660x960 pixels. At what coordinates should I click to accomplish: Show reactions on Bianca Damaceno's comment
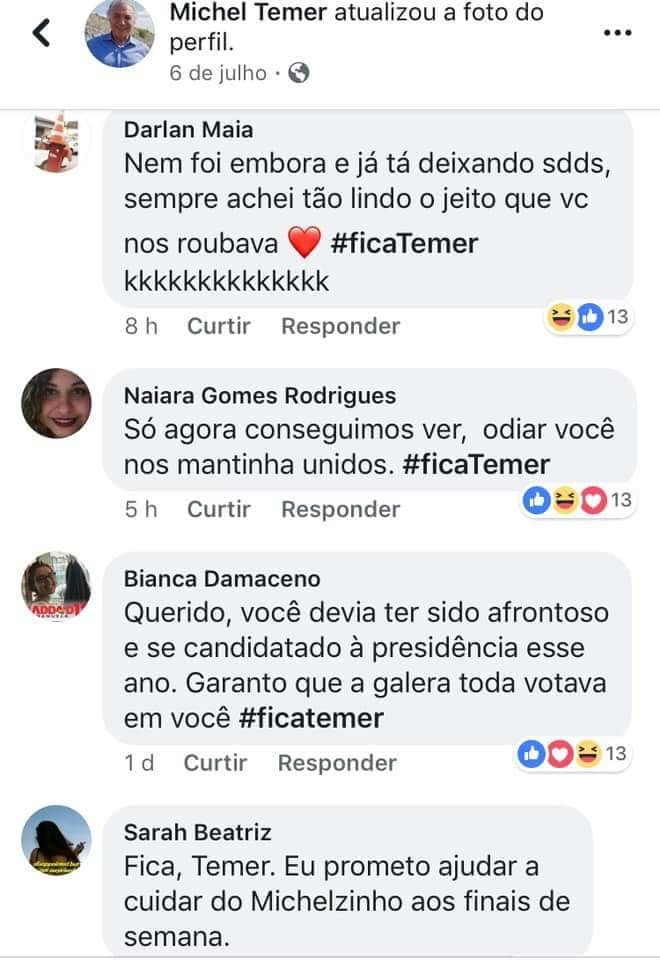point(573,754)
